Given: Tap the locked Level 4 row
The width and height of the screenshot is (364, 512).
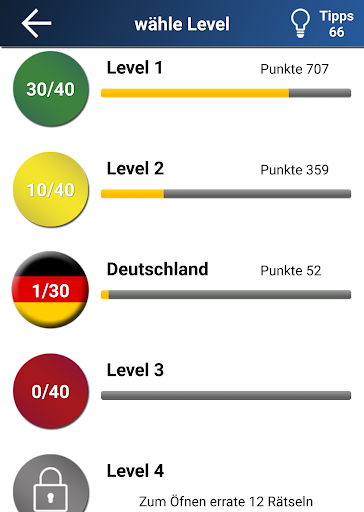Looking at the screenshot, I should pyautogui.click(x=182, y=483).
